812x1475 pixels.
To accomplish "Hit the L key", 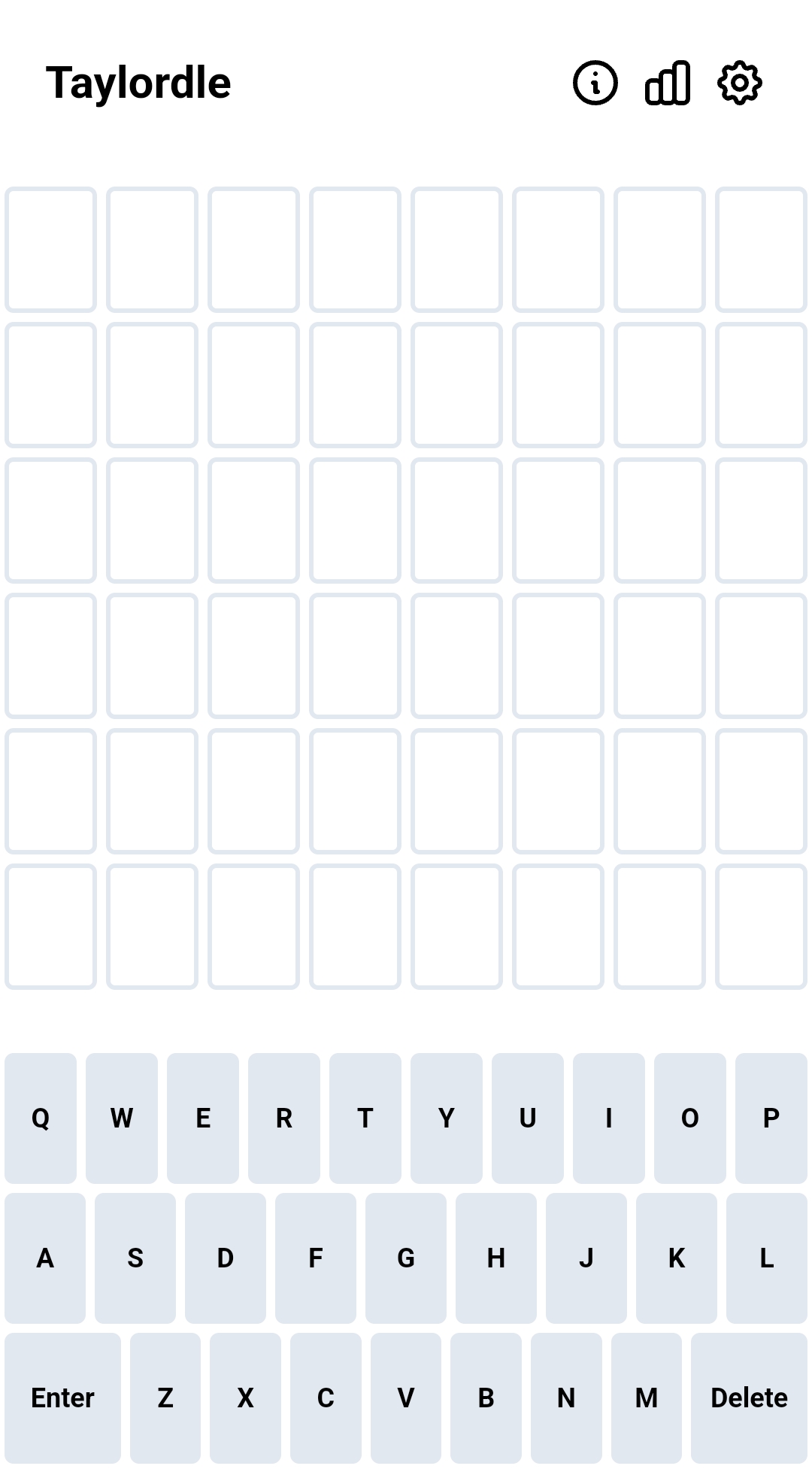I will click(766, 1258).
